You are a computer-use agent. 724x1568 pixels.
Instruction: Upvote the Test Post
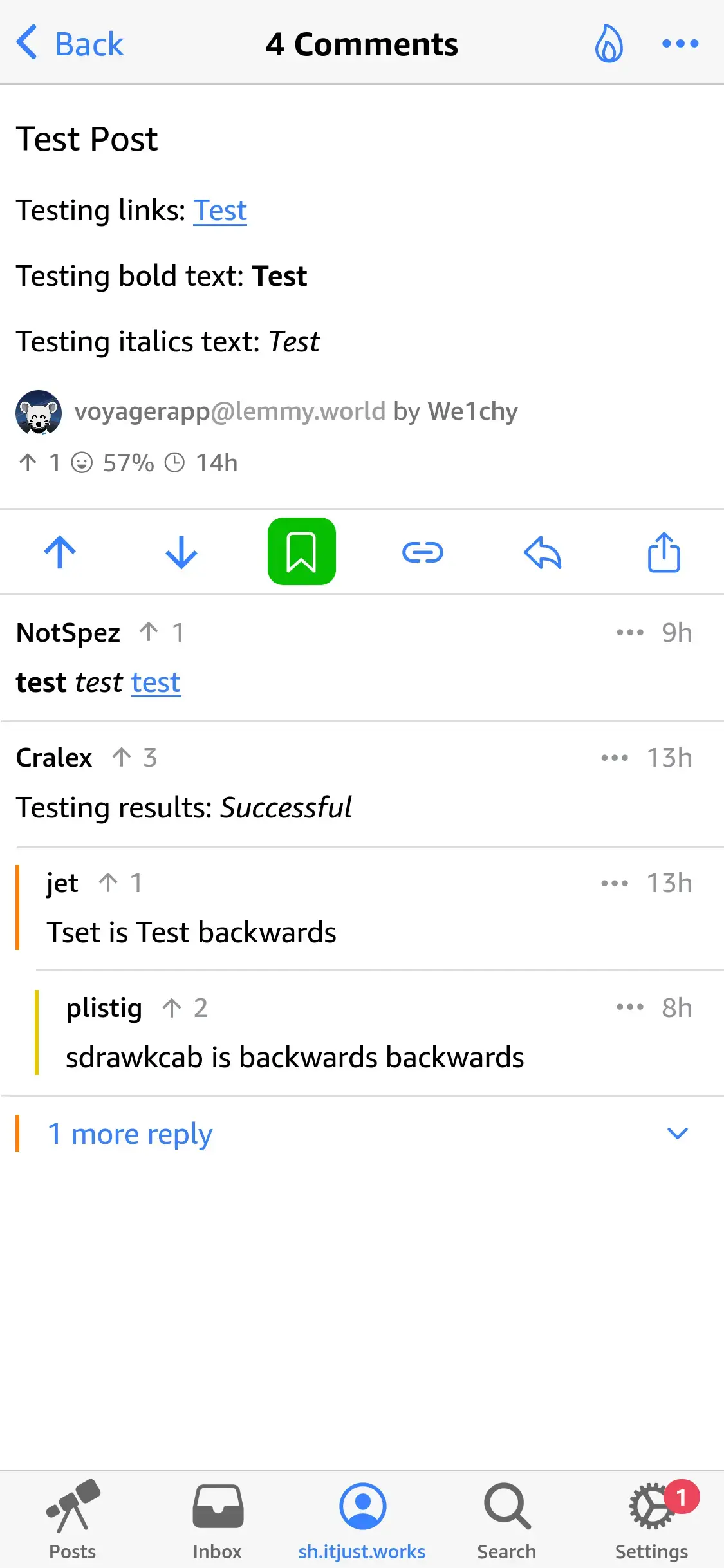coord(60,552)
